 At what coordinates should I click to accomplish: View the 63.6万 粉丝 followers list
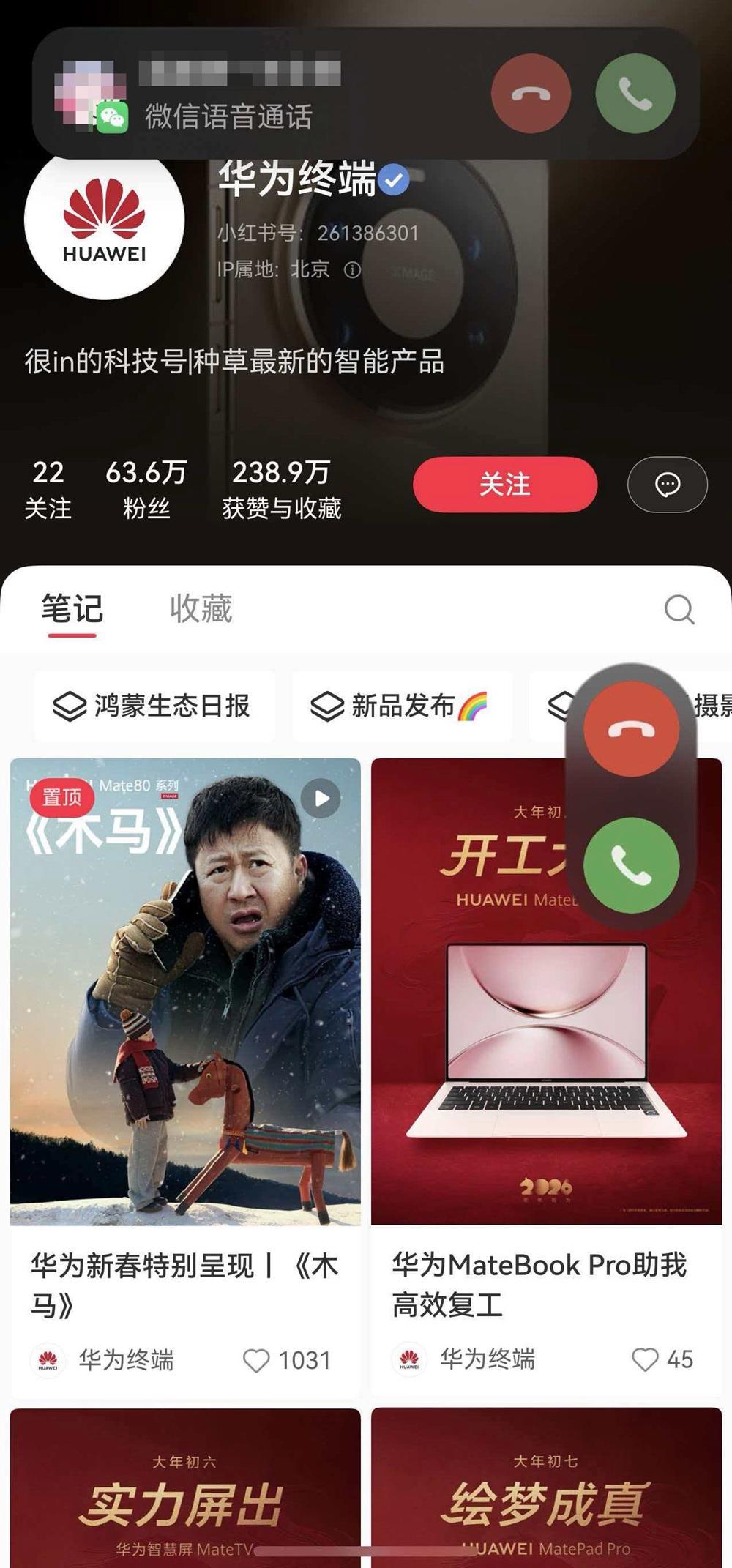click(x=146, y=489)
